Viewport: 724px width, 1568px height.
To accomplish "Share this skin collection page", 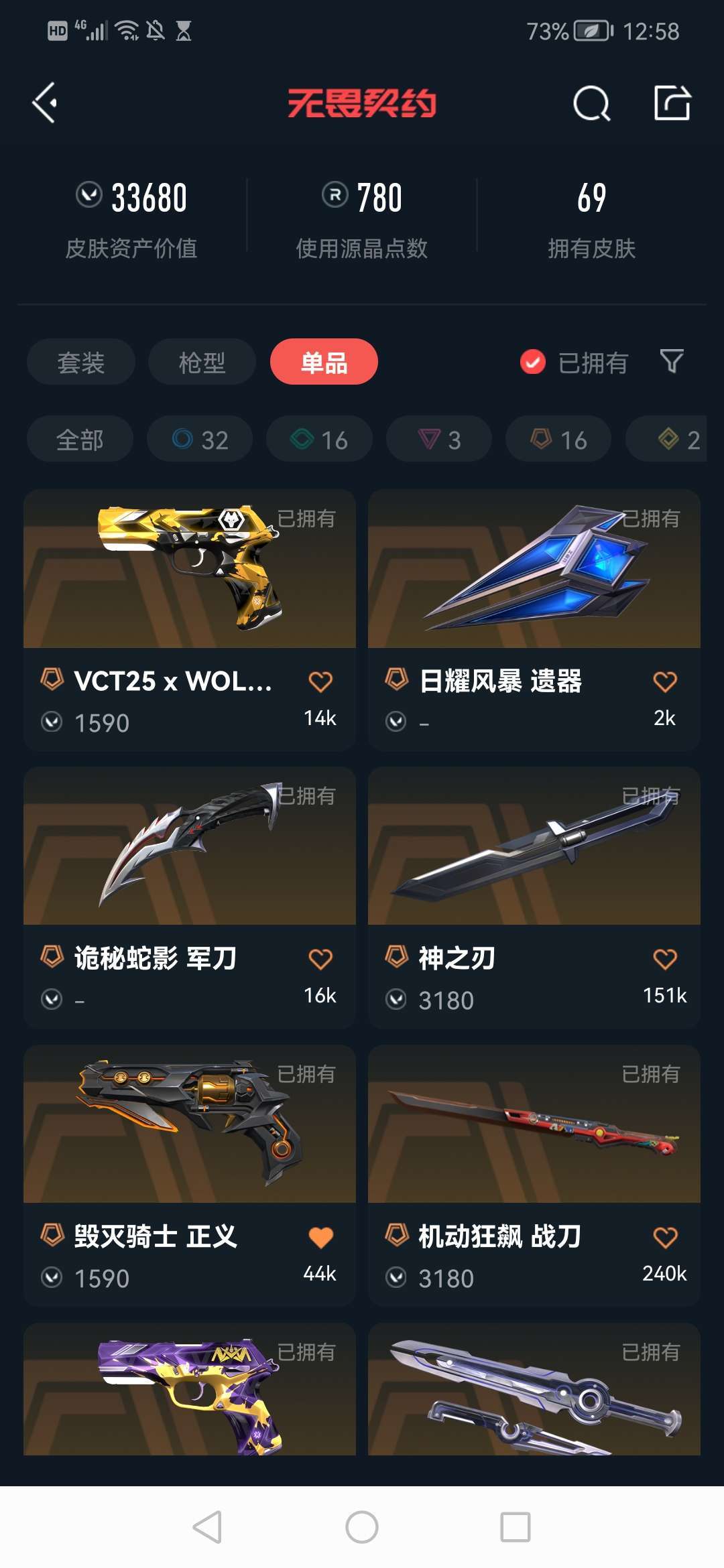I will (x=672, y=103).
